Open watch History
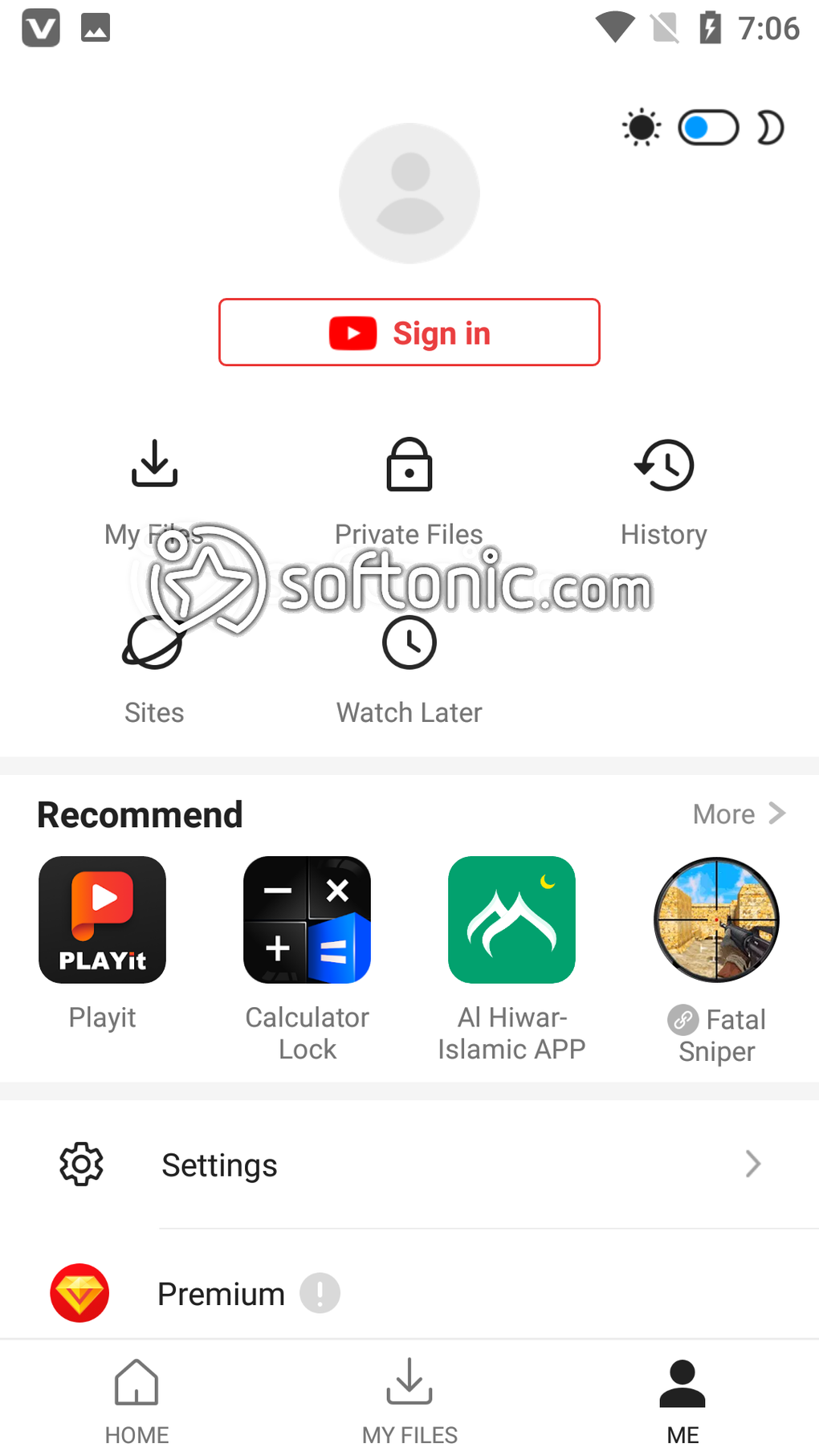The image size is (819, 1456). point(664,482)
